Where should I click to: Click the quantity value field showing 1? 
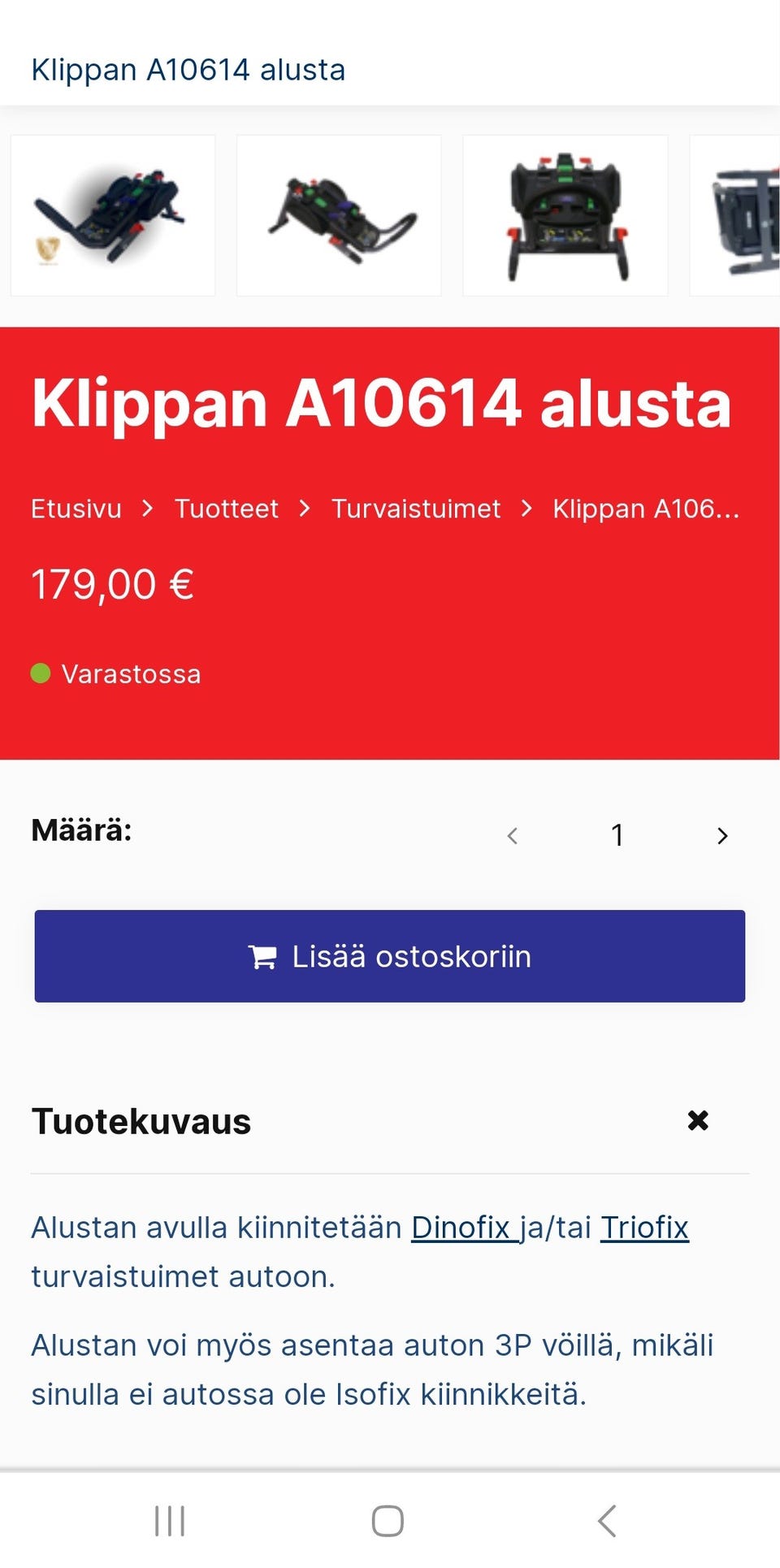click(617, 835)
